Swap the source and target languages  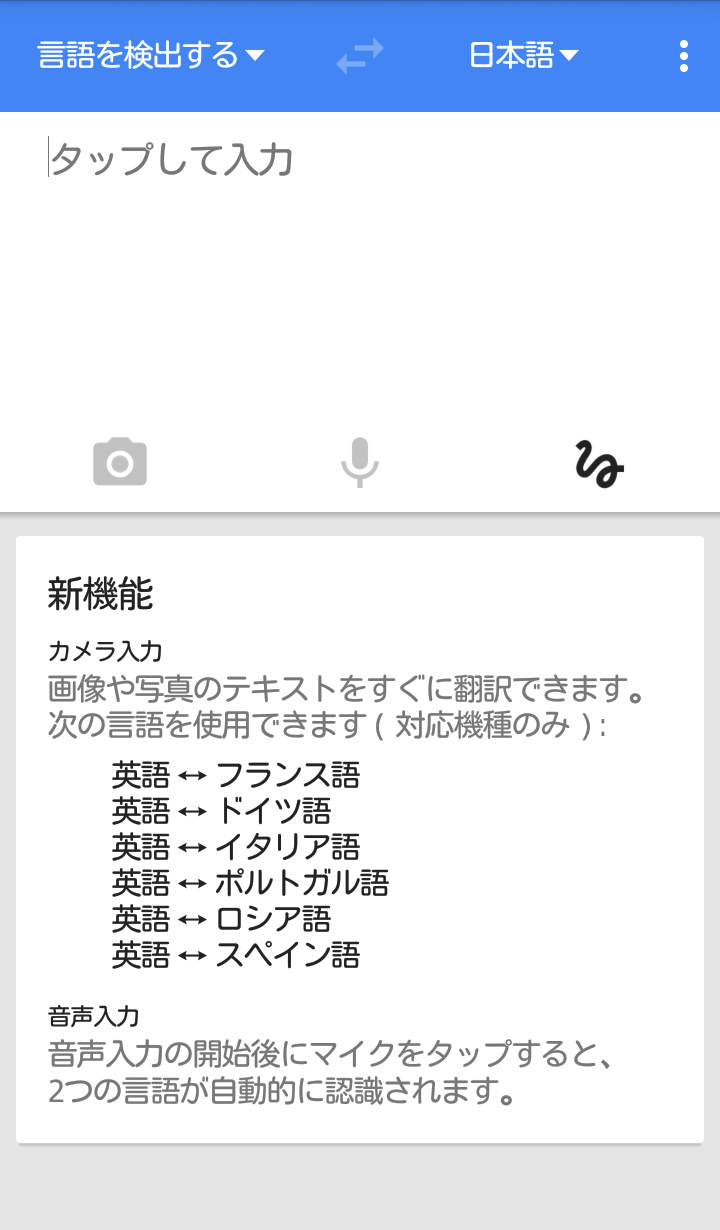(x=360, y=56)
